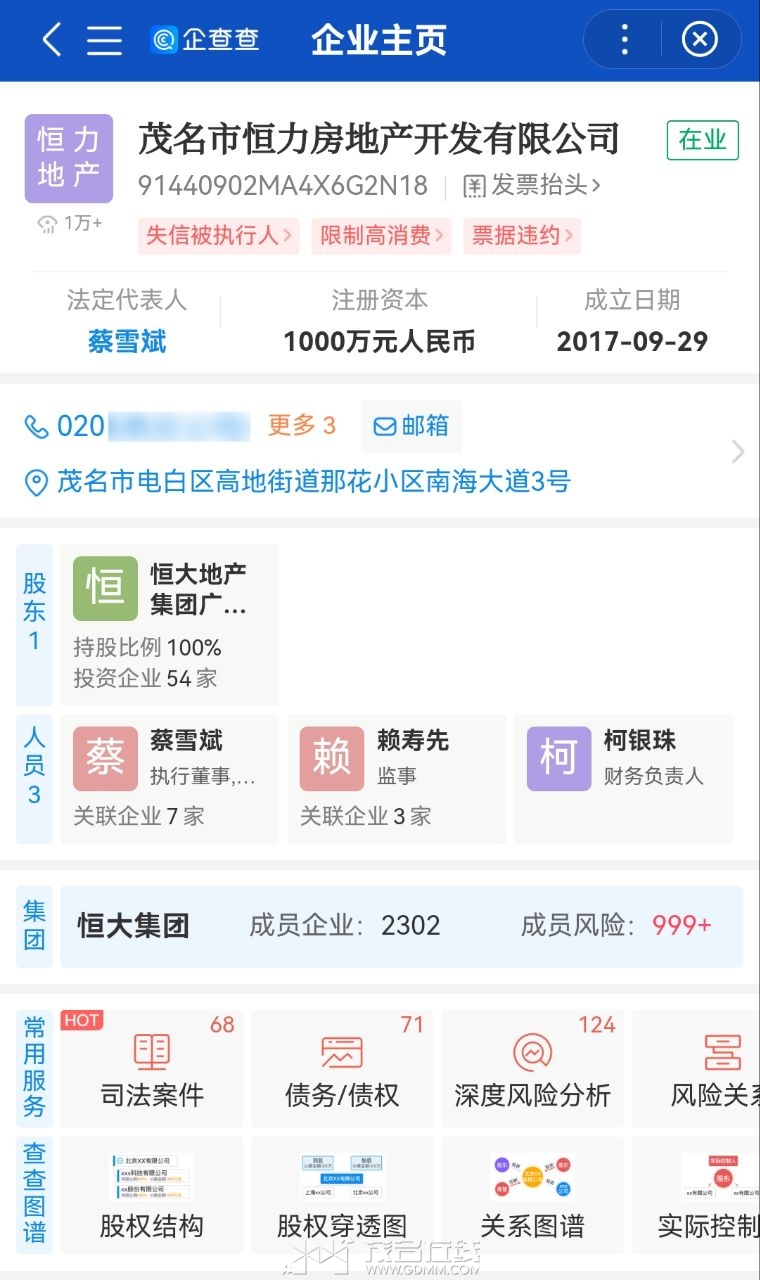Open 债务/债权 debts section

coord(342,1068)
